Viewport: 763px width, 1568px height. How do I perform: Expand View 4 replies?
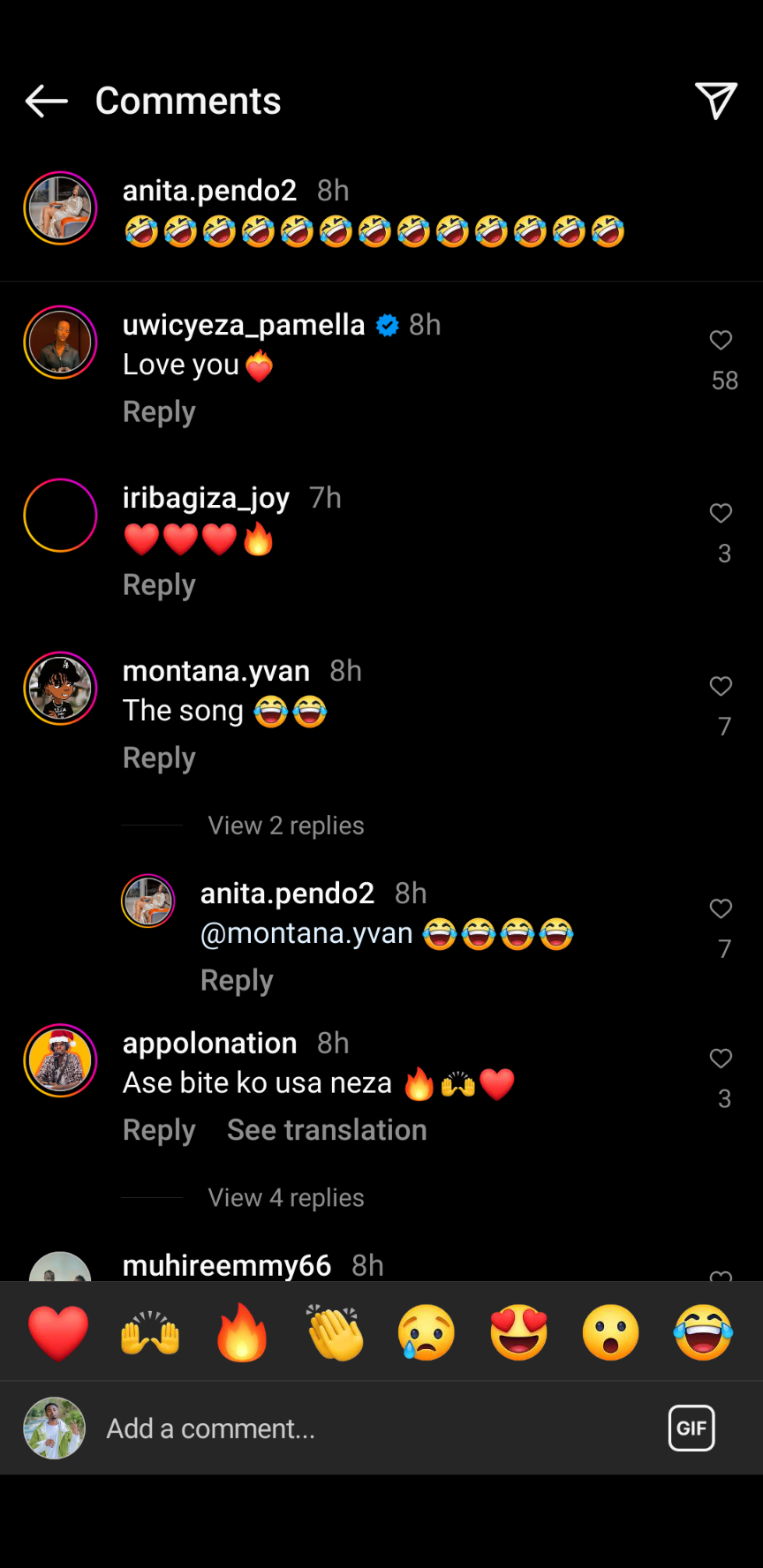(x=285, y=1198)
